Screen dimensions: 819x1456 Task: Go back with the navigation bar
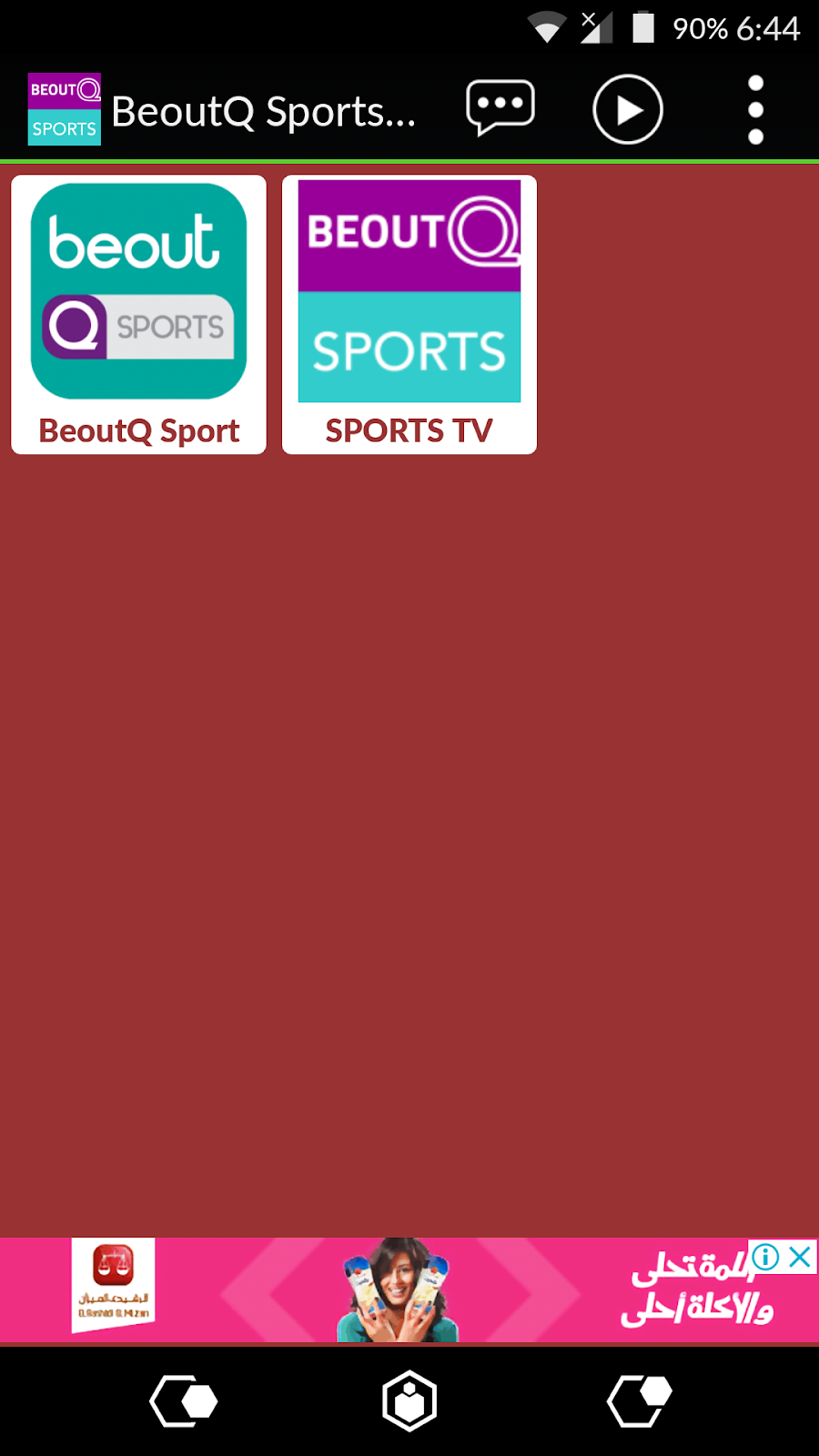(x=184, y=1400)
